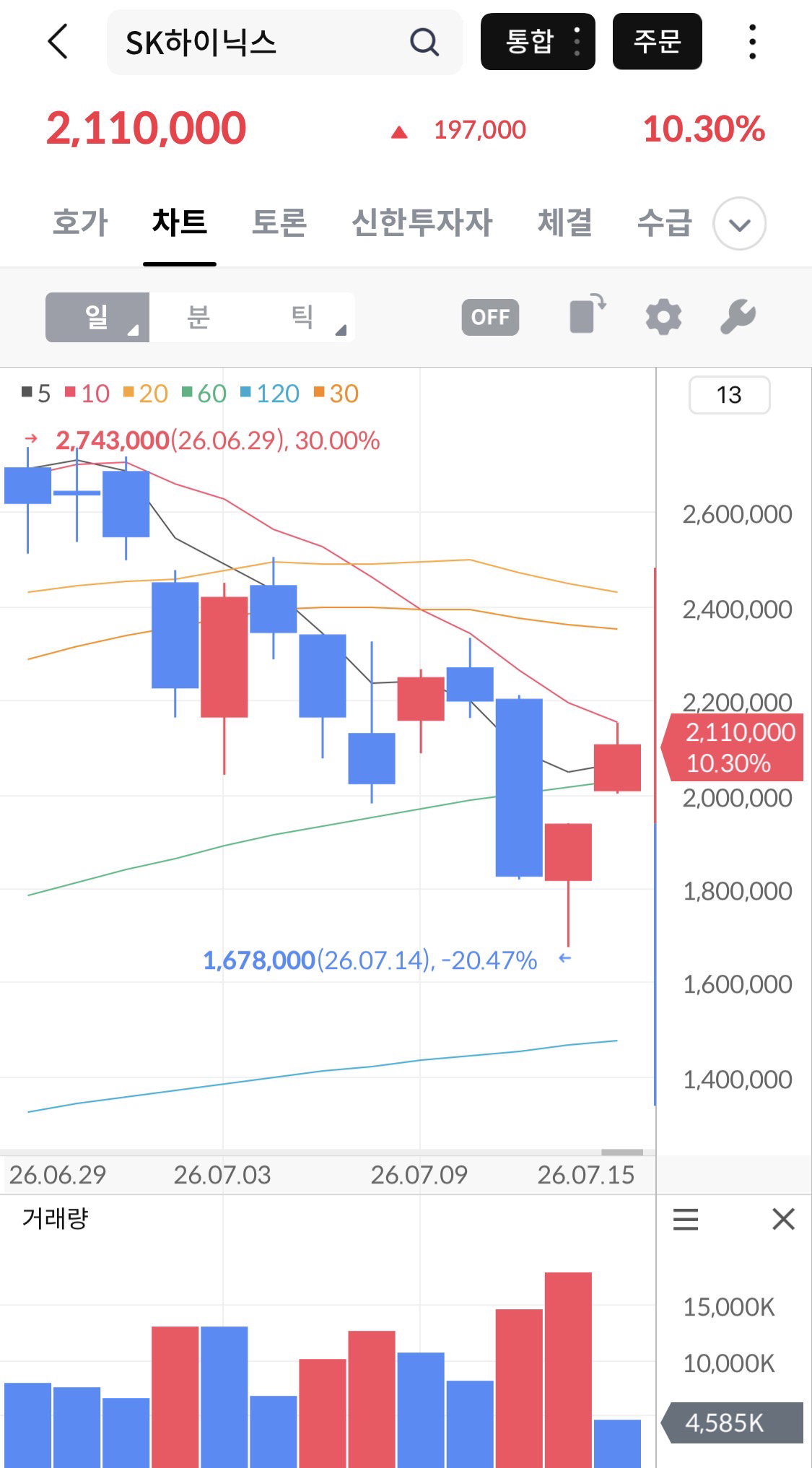Open the chart tools wrench
Screen dimensions: 812x1468
click(738, 317)
